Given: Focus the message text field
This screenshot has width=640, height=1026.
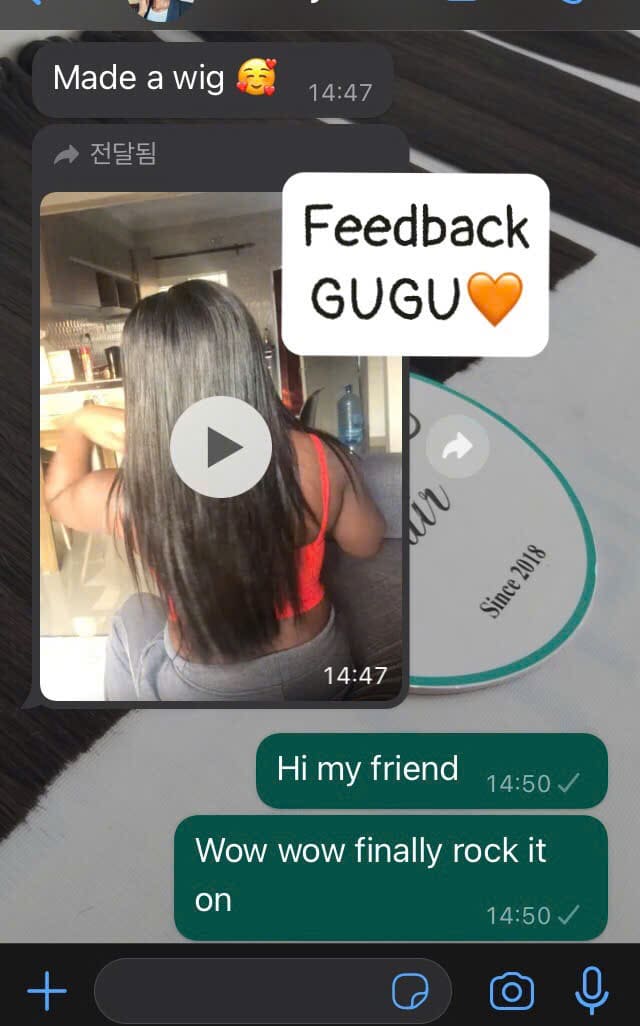Looking at the screenshot, I should click(240, 991).
